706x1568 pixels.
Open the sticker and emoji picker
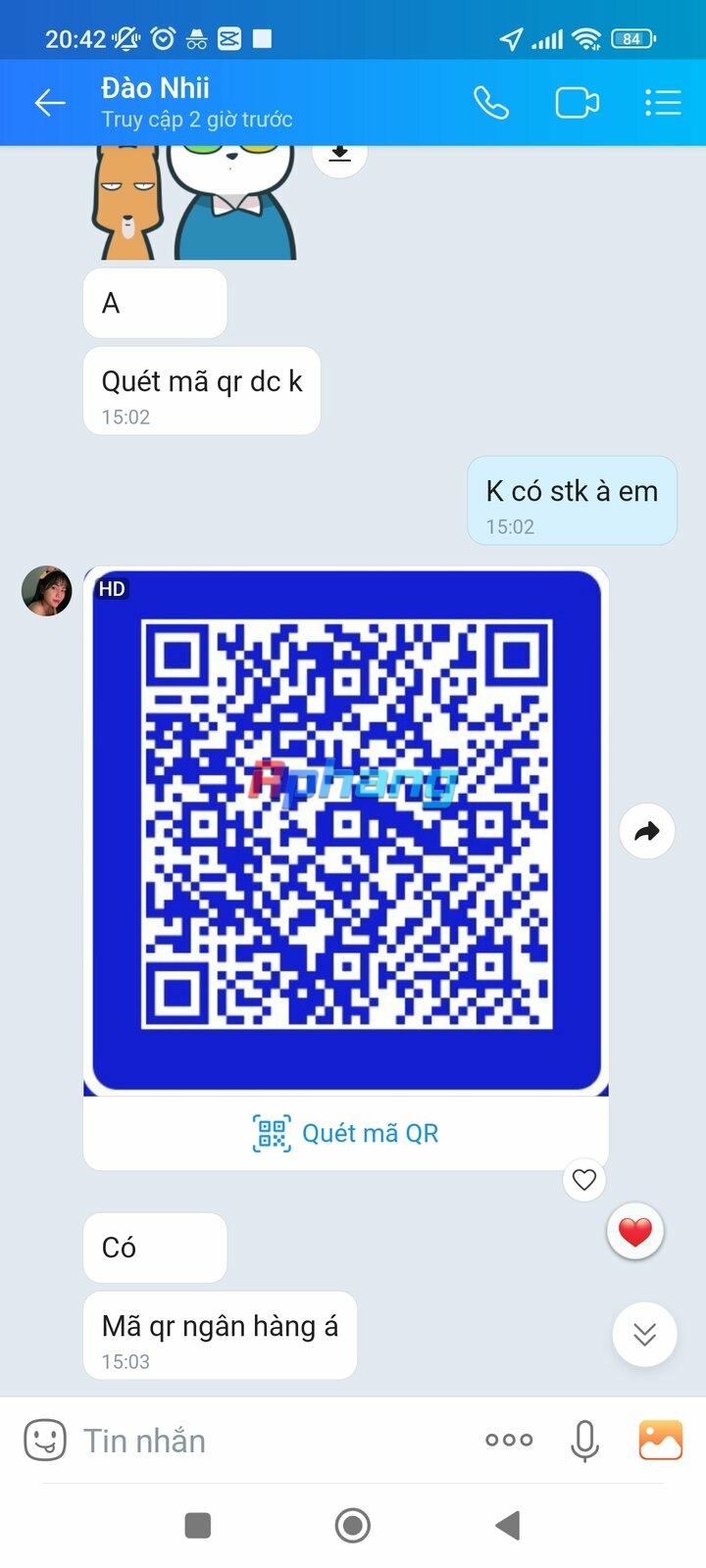(45, 1440)
